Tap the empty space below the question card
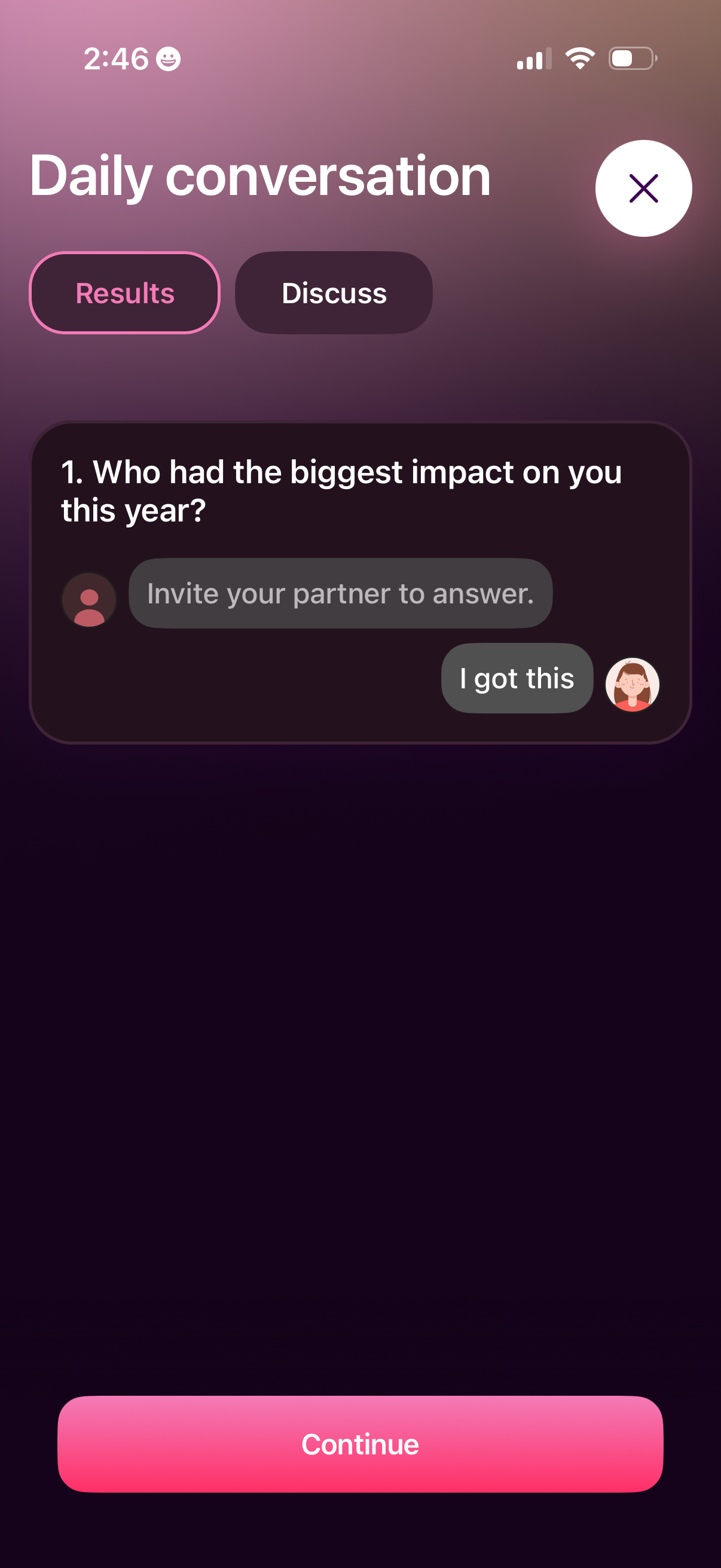The height and width of the screenshot is (1568, 721). click(x=360, y=1035)
